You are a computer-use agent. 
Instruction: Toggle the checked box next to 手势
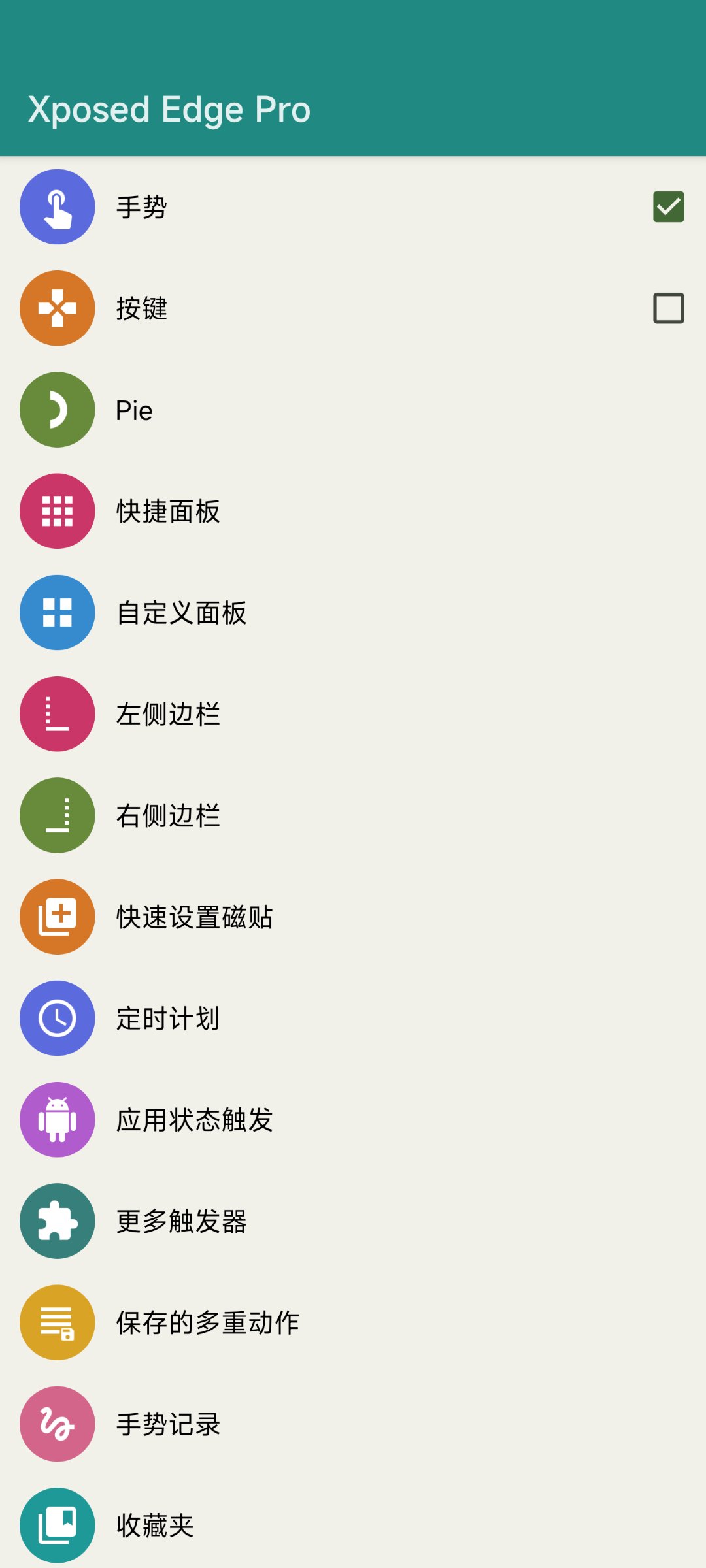point(668,207)
